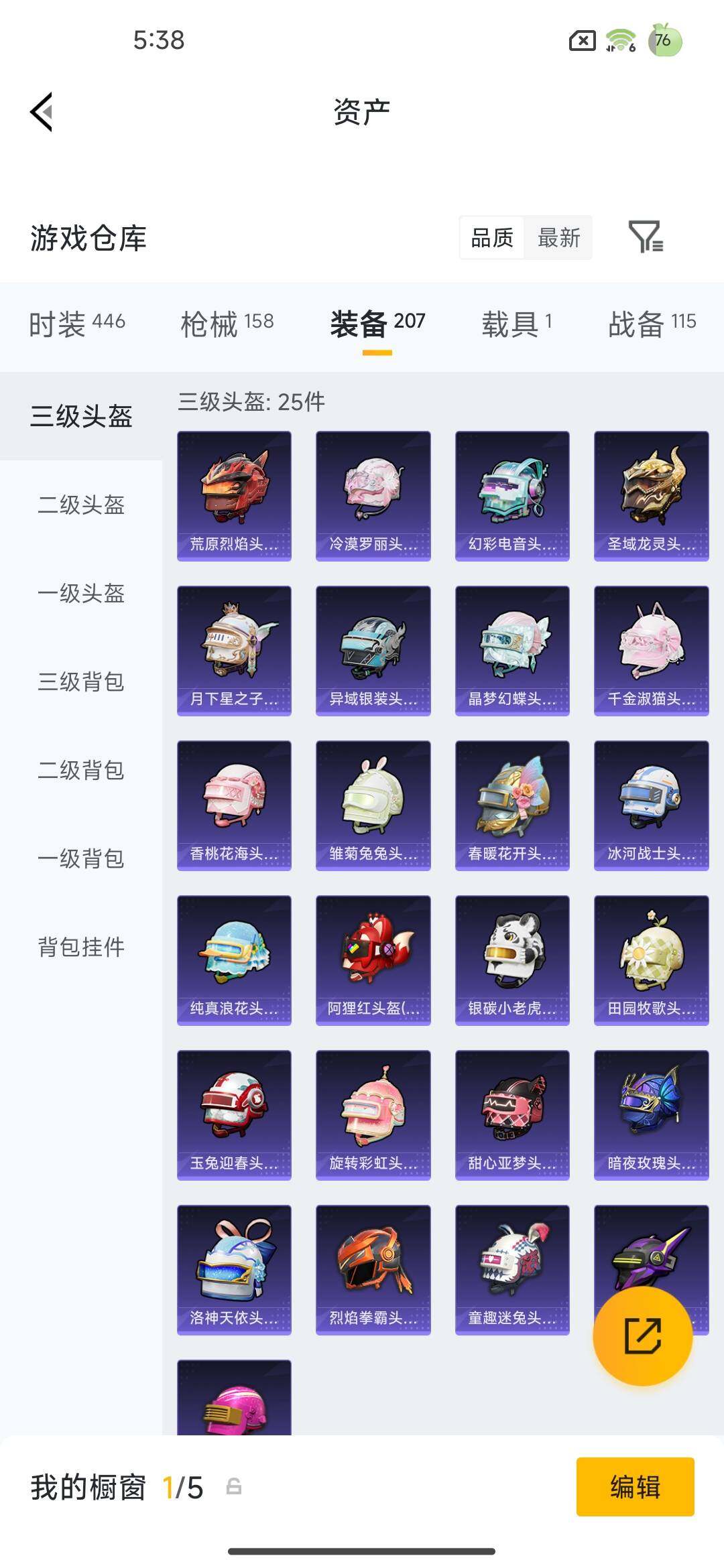Expand the 一级背包 category
The height and width of the screenshot is (1568, 724).
tap(80, 860)
